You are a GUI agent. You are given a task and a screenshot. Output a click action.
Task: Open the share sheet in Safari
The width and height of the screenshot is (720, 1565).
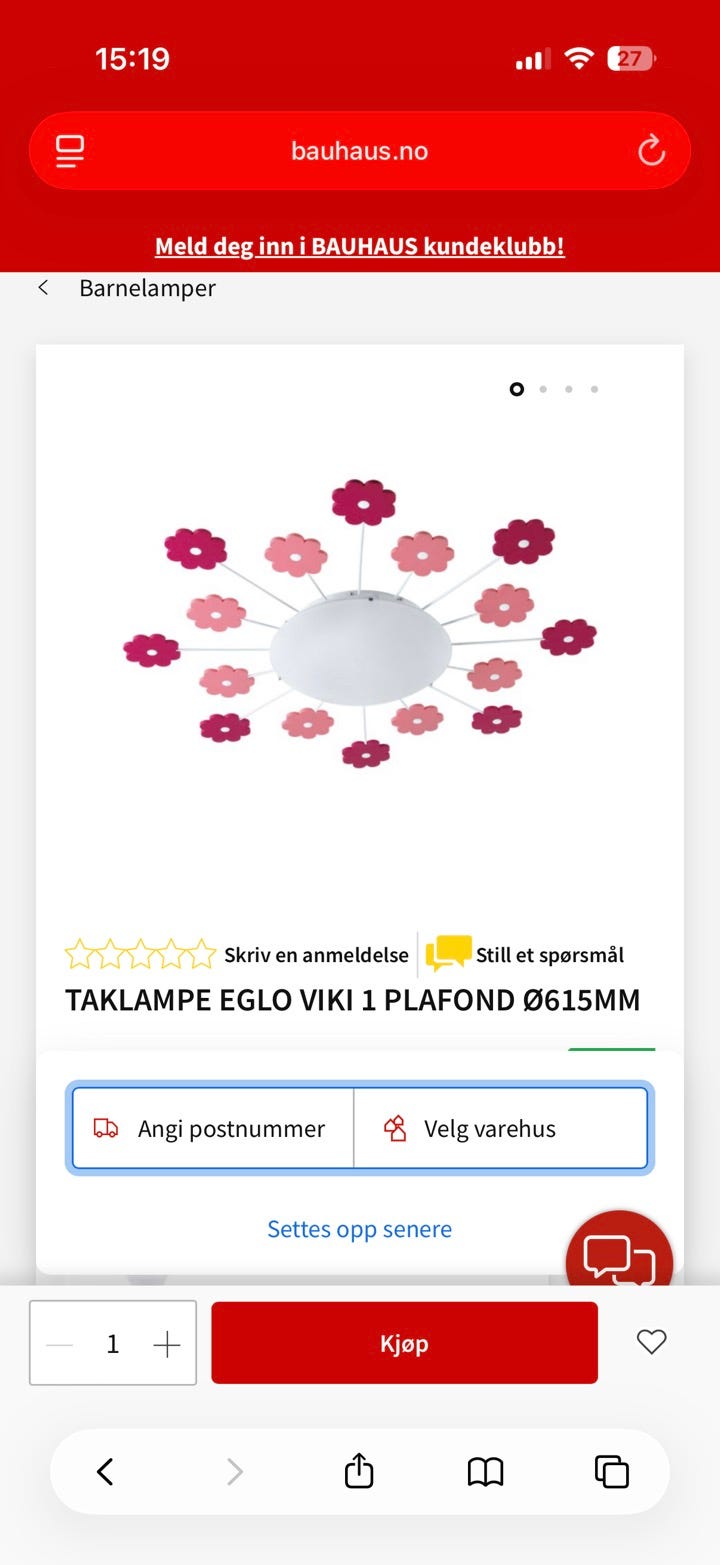[358, 1471]
